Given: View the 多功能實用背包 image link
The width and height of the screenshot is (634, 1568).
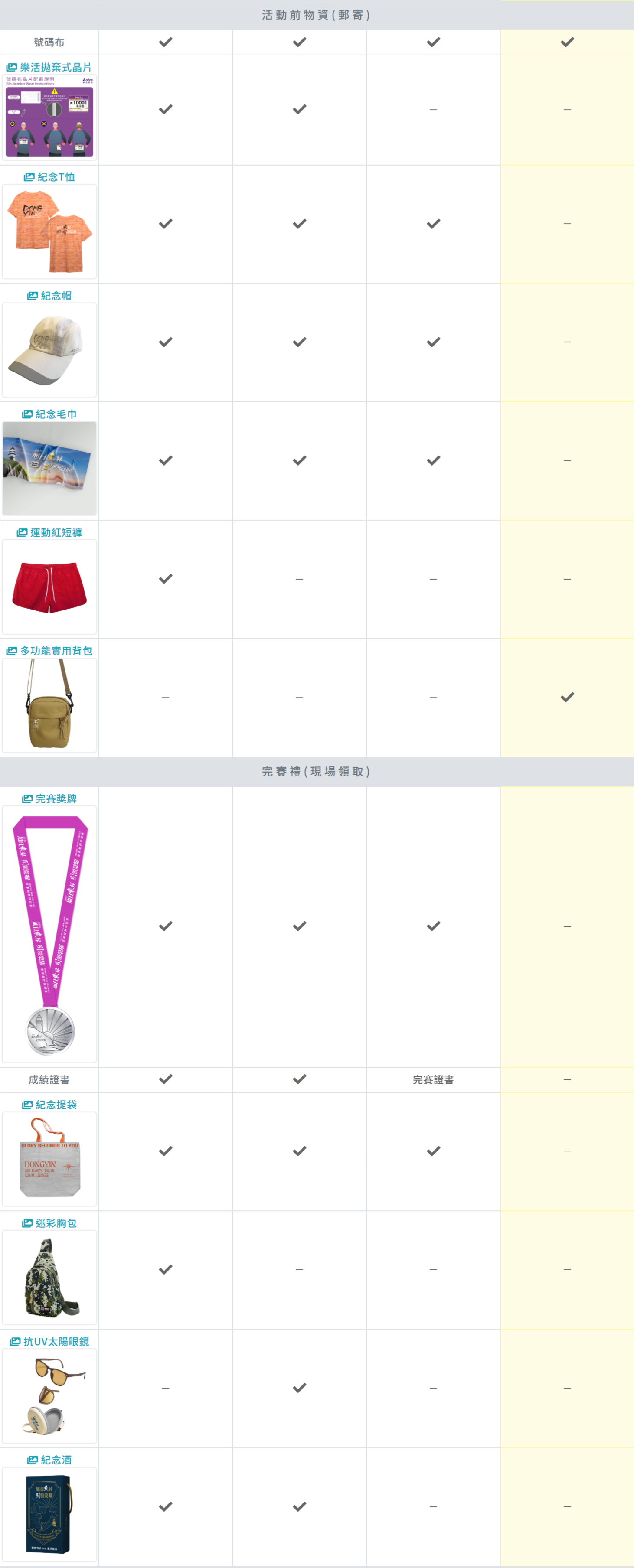Looking at the screenshot, I should 49,651.
